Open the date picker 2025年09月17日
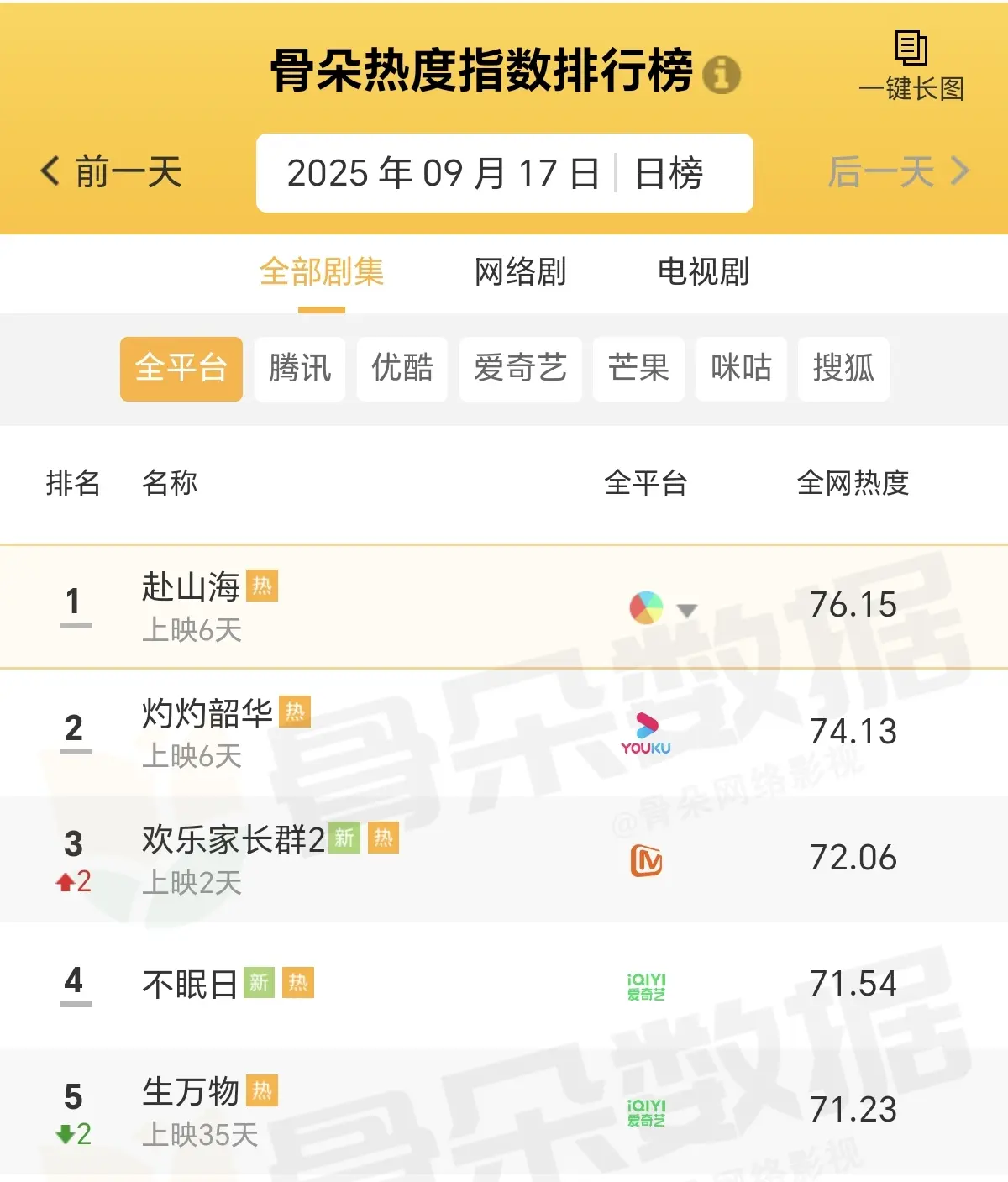1008x1182 pixels. [443, 174]
